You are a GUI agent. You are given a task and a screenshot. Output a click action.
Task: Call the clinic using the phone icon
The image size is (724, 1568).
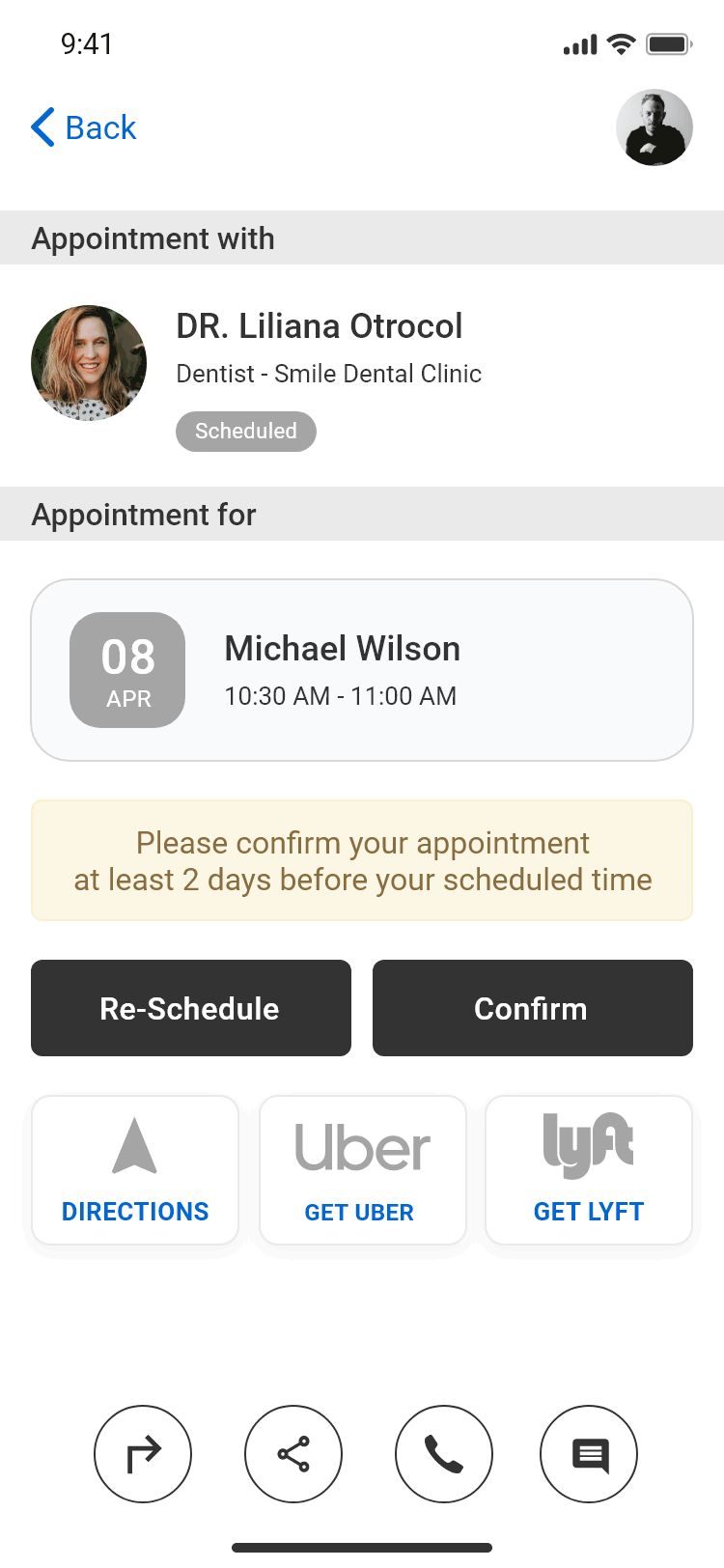click(x=444, y=1454)
